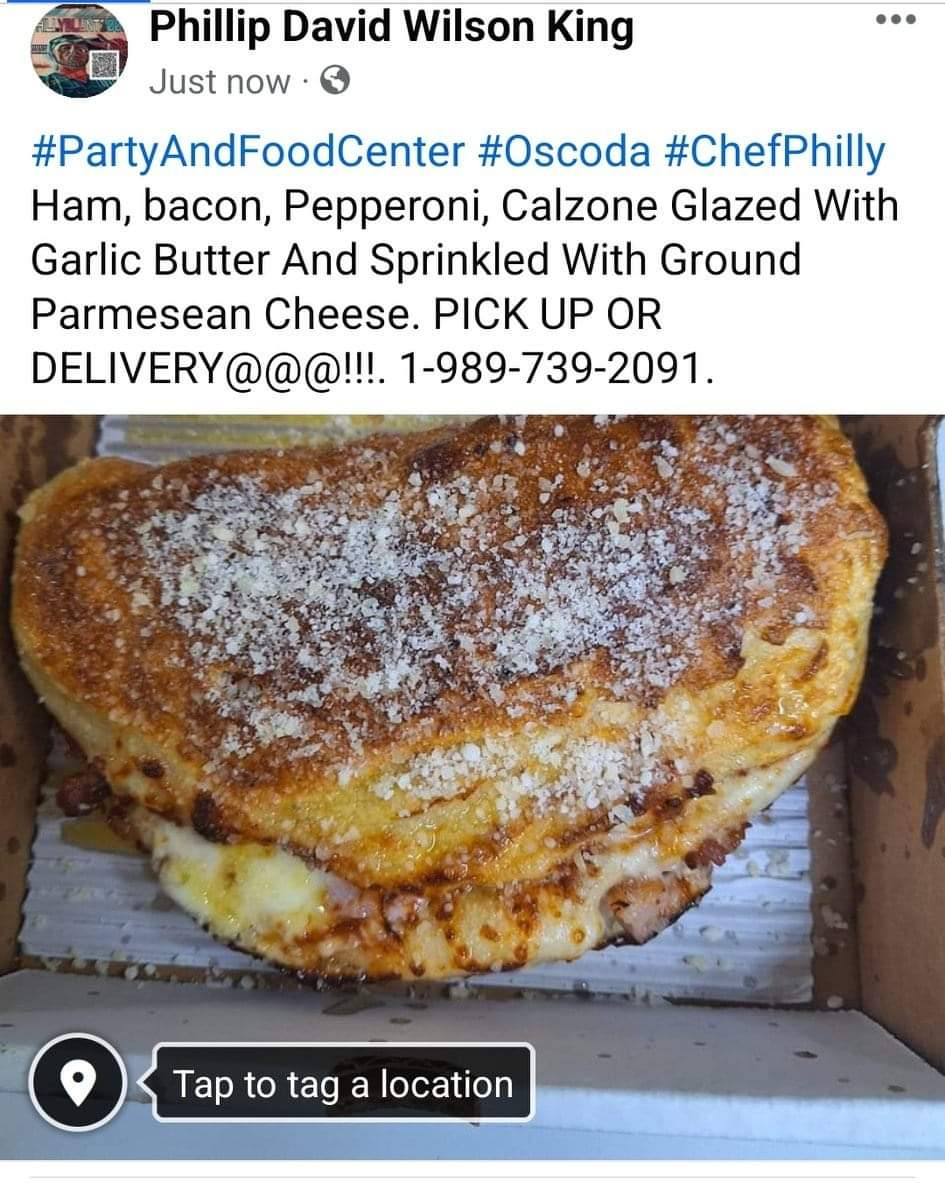Tap the location pin icon

tap(78, 1082)
